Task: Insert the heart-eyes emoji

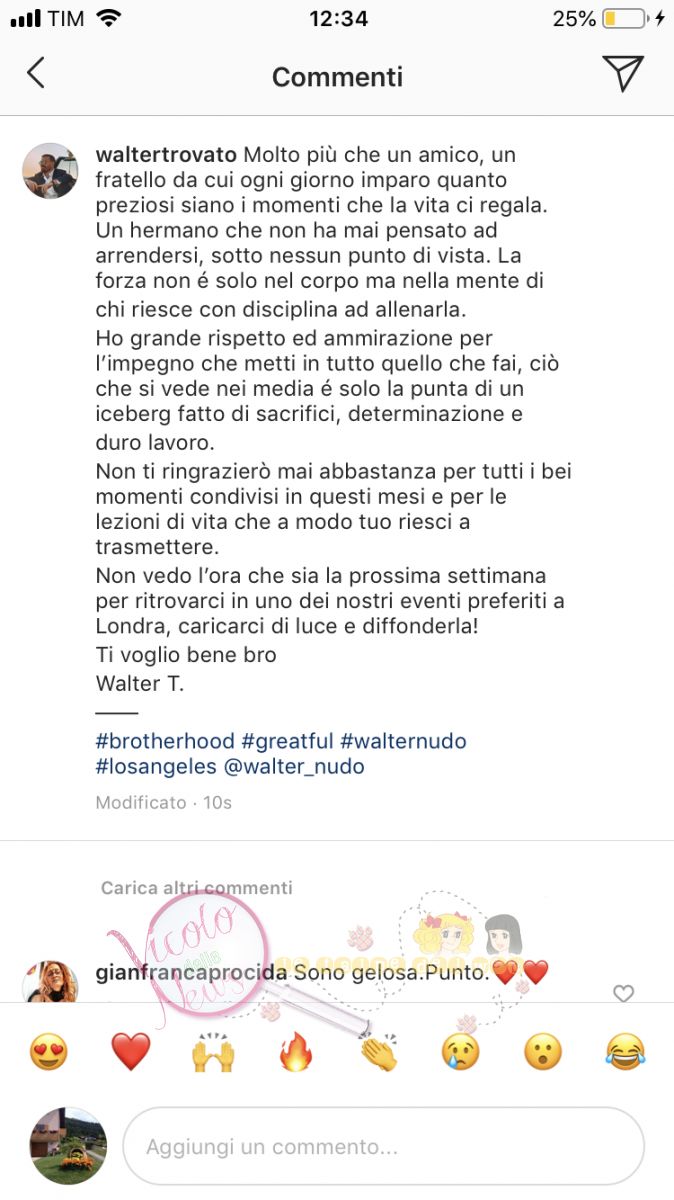Action: pyautogui.click(x=48, y=1052)
